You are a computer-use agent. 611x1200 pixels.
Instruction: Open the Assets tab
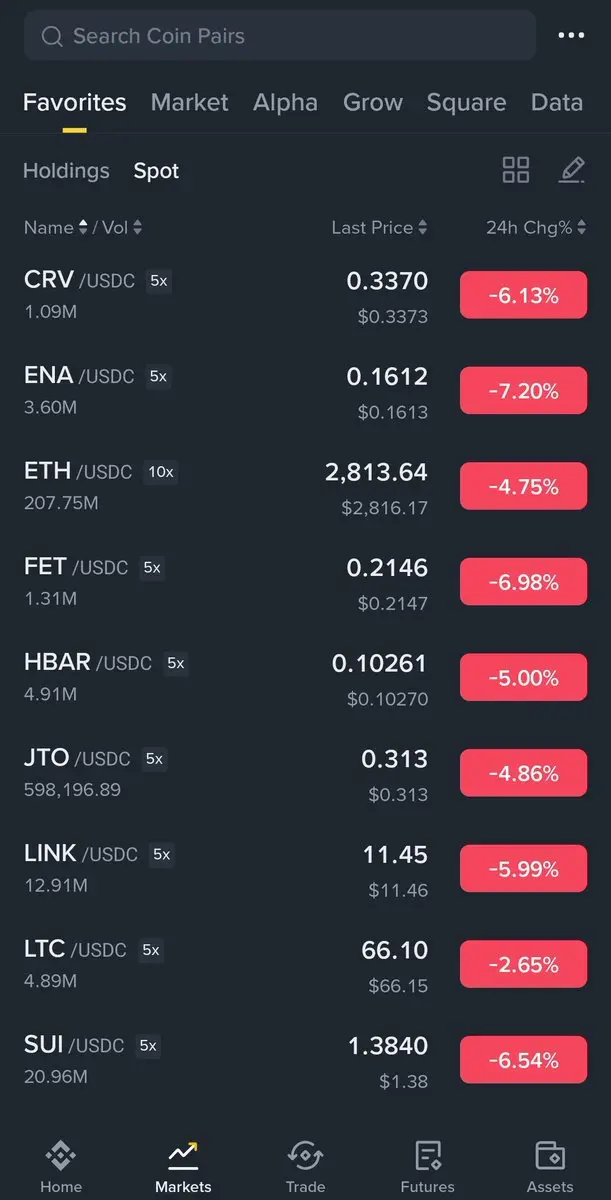coord(550,1167)
